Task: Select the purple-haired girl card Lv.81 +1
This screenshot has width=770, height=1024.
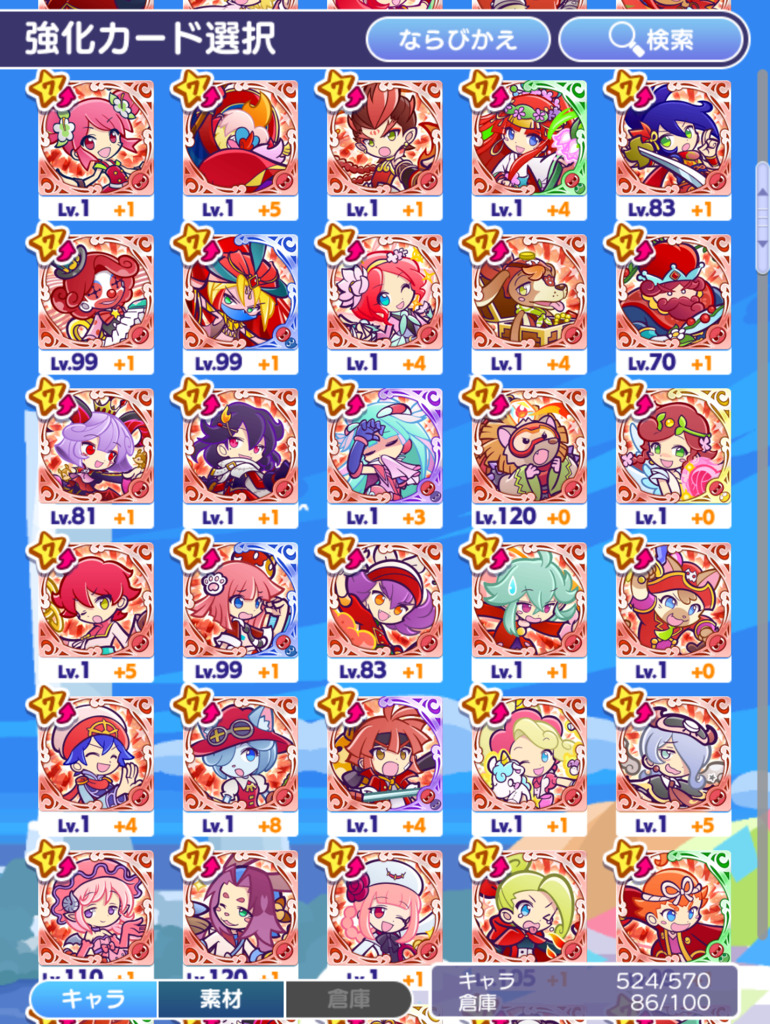Action: coord(96,448)
